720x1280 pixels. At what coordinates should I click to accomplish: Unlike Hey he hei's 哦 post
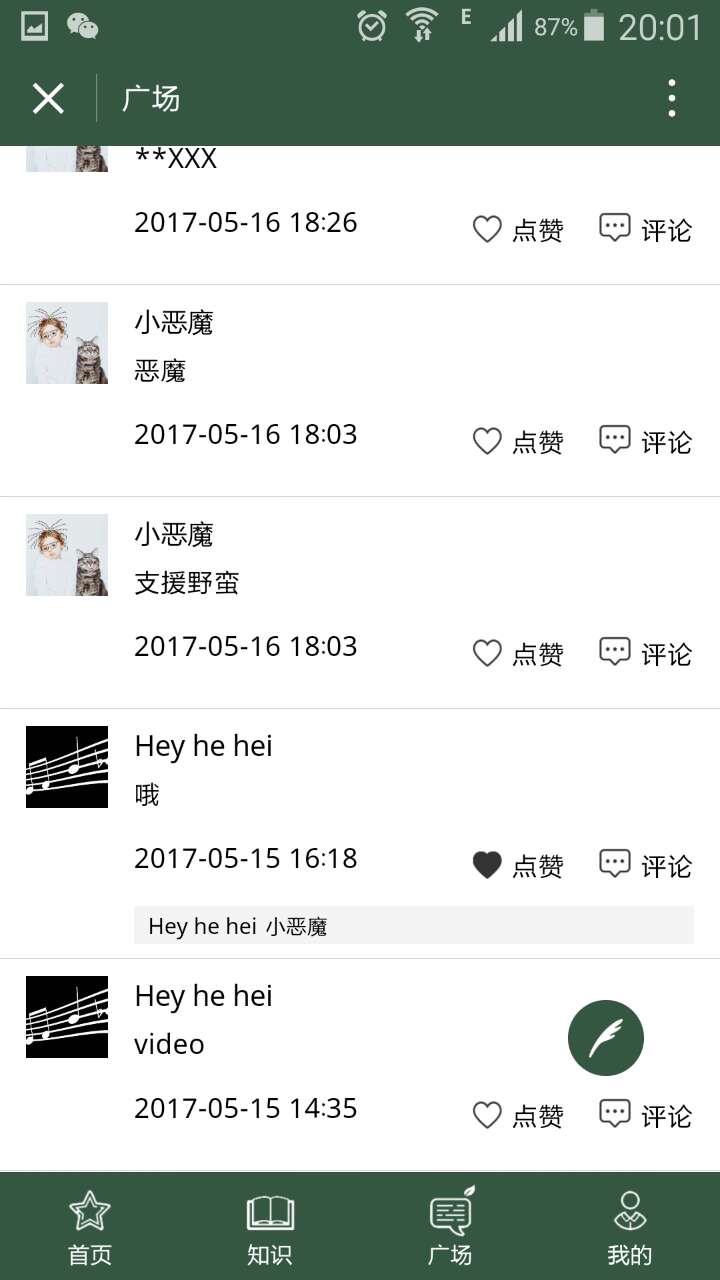point(517,866)
